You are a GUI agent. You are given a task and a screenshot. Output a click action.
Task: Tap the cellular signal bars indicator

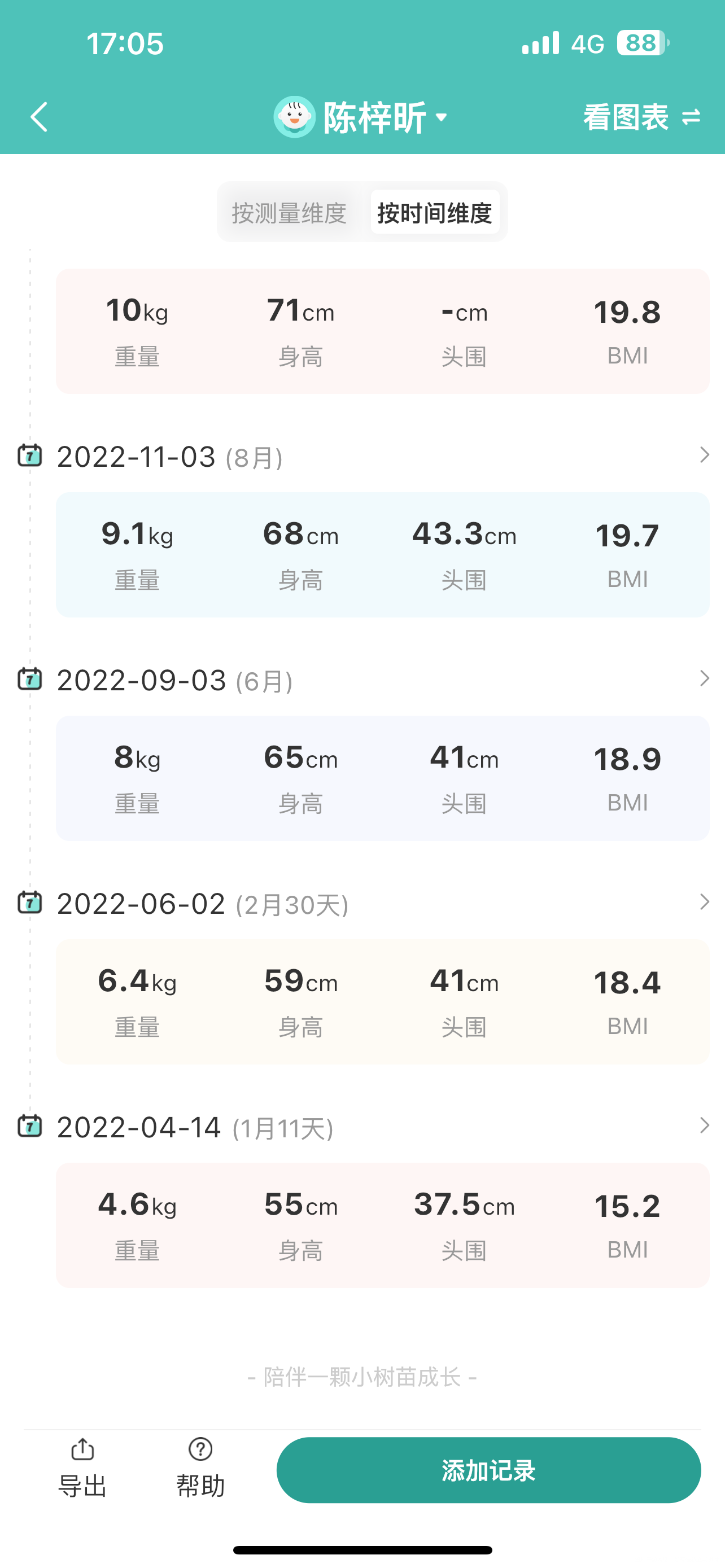tap(540, 42)
